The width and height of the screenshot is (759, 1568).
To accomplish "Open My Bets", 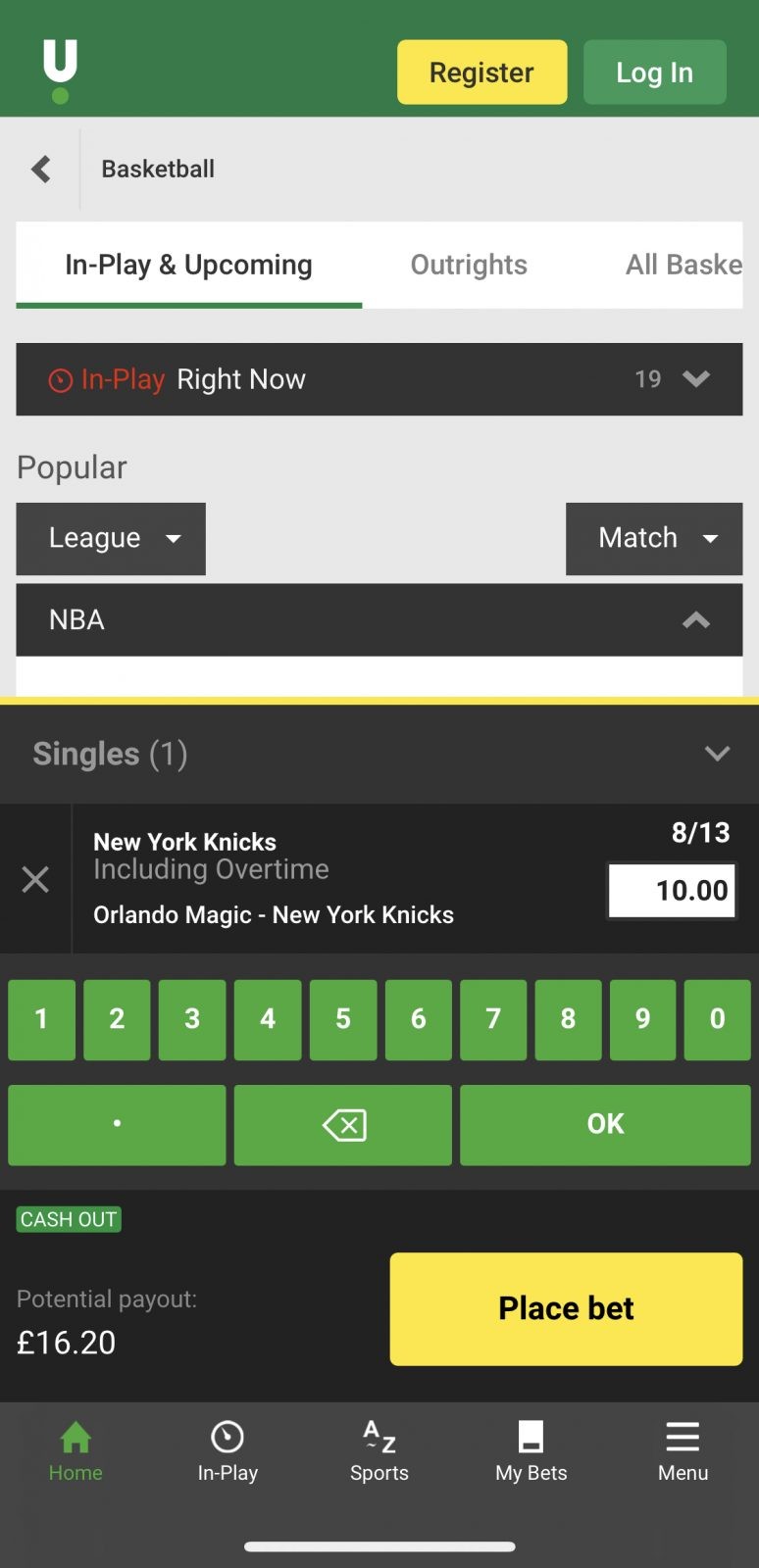I will (531, 1452).
